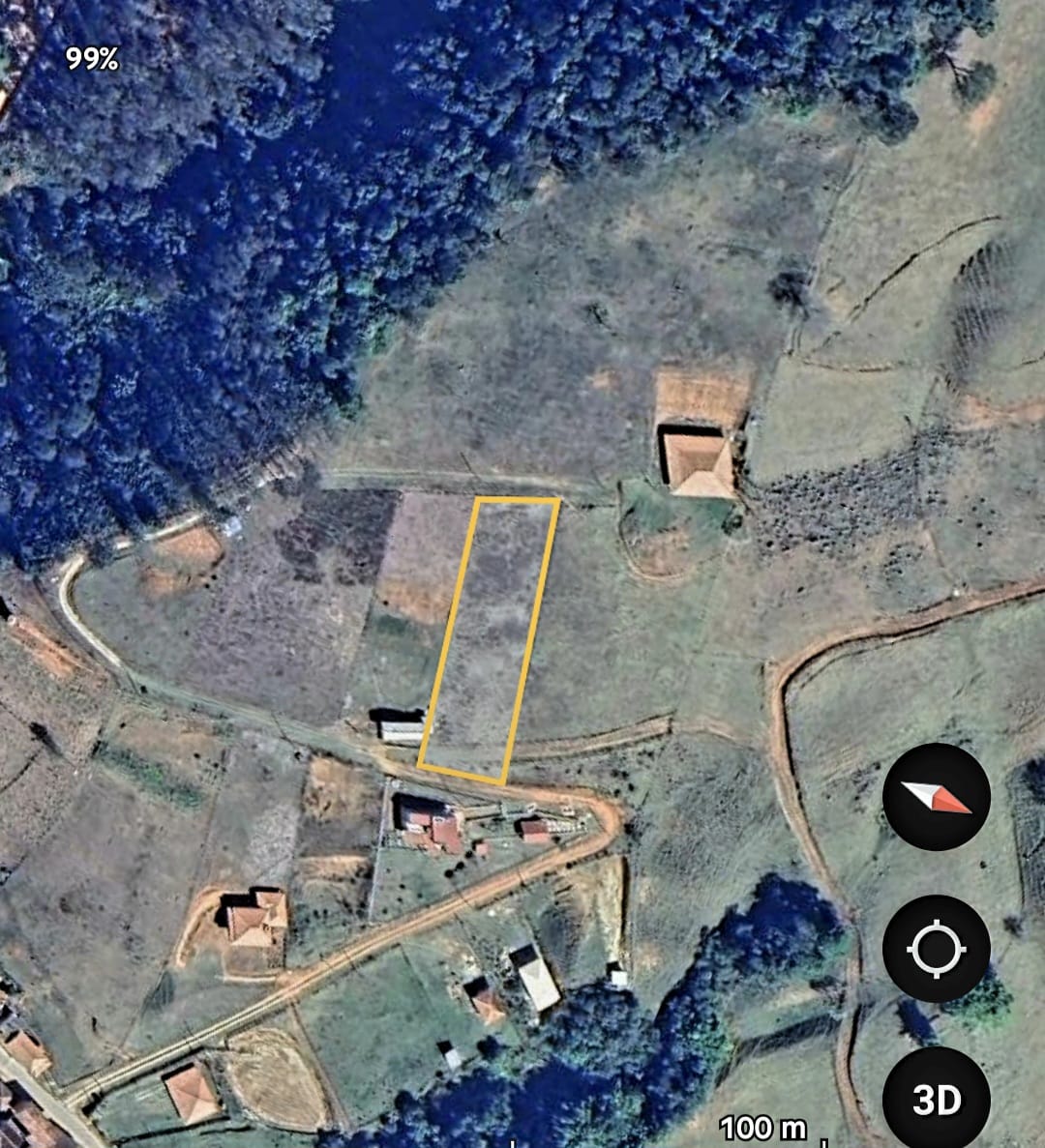Tap the compass to reset north
Screen dimensions: 1045x1148
click(x=936, y=797)
